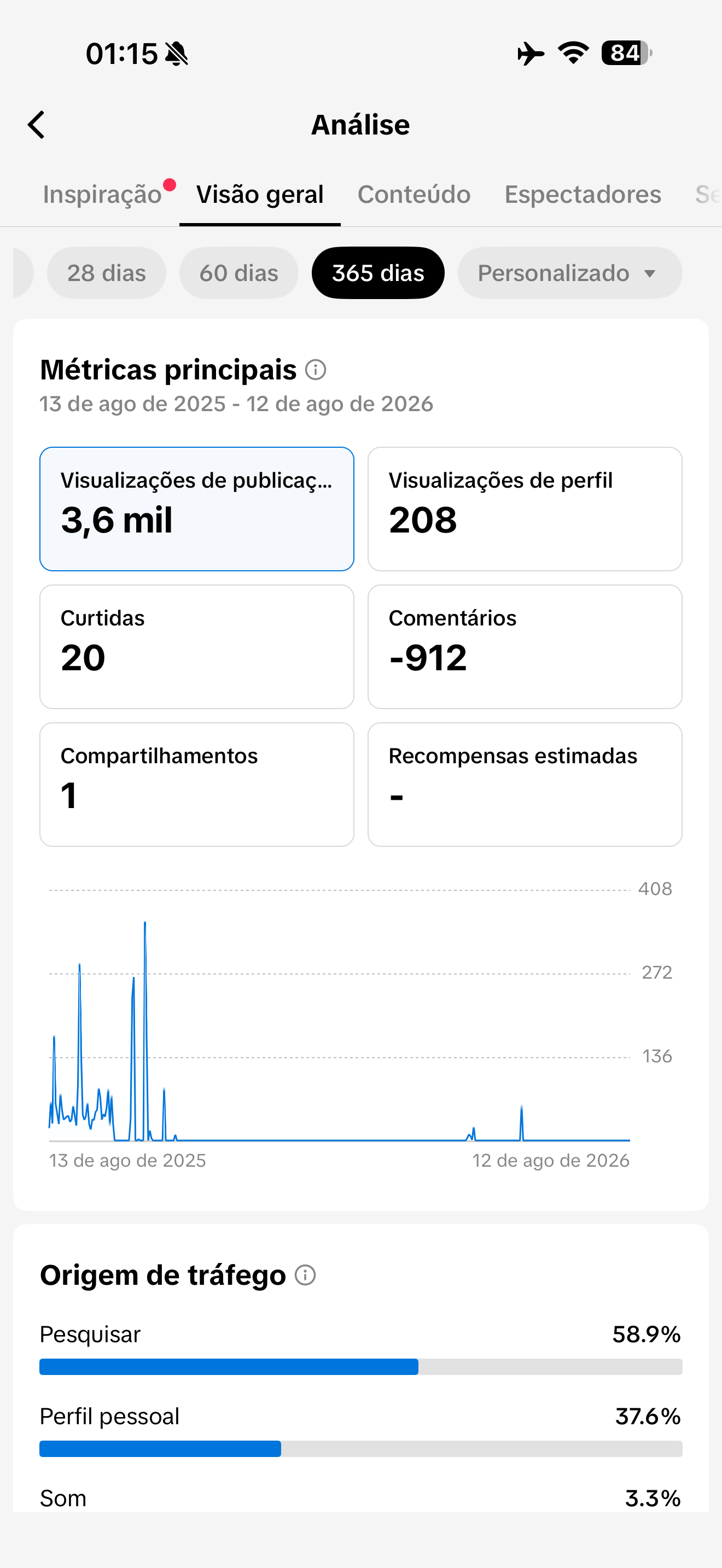The height and width of the screenshot is (1568, 722).
Task: Select the Visualizações de publicações card
Action: (x=196, y=509)
